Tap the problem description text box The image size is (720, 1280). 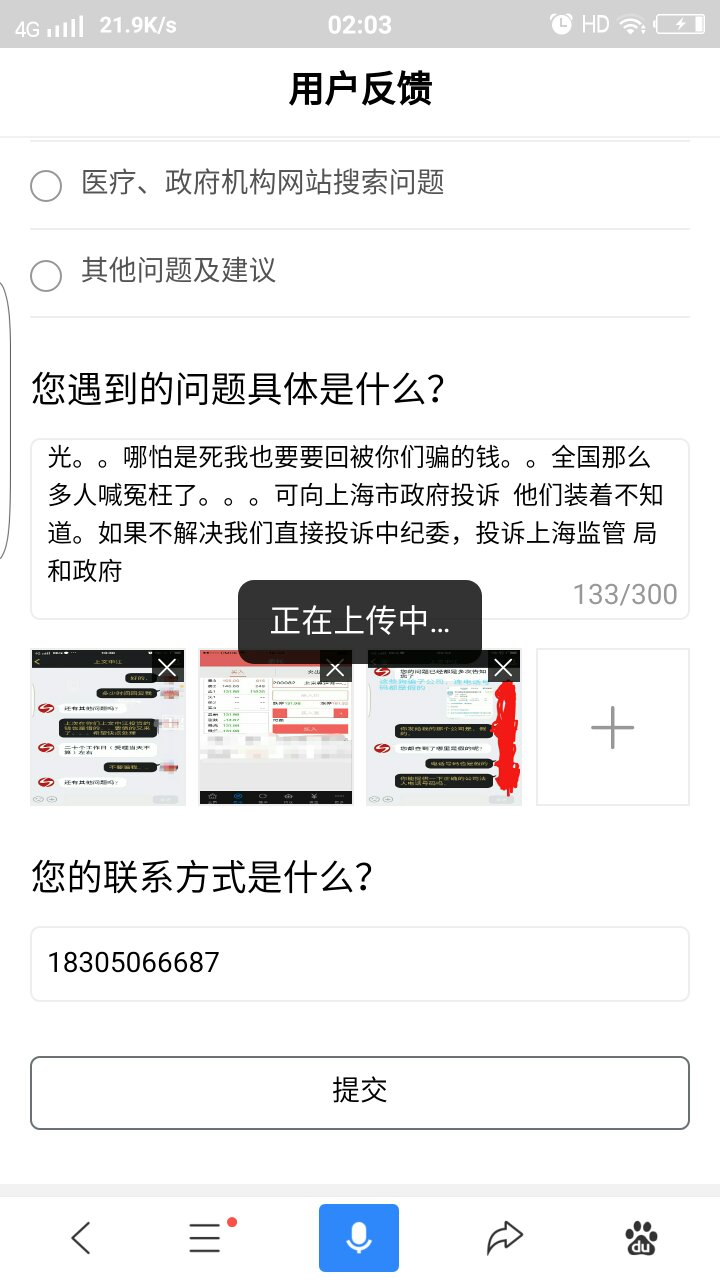[x=360, y=528]
